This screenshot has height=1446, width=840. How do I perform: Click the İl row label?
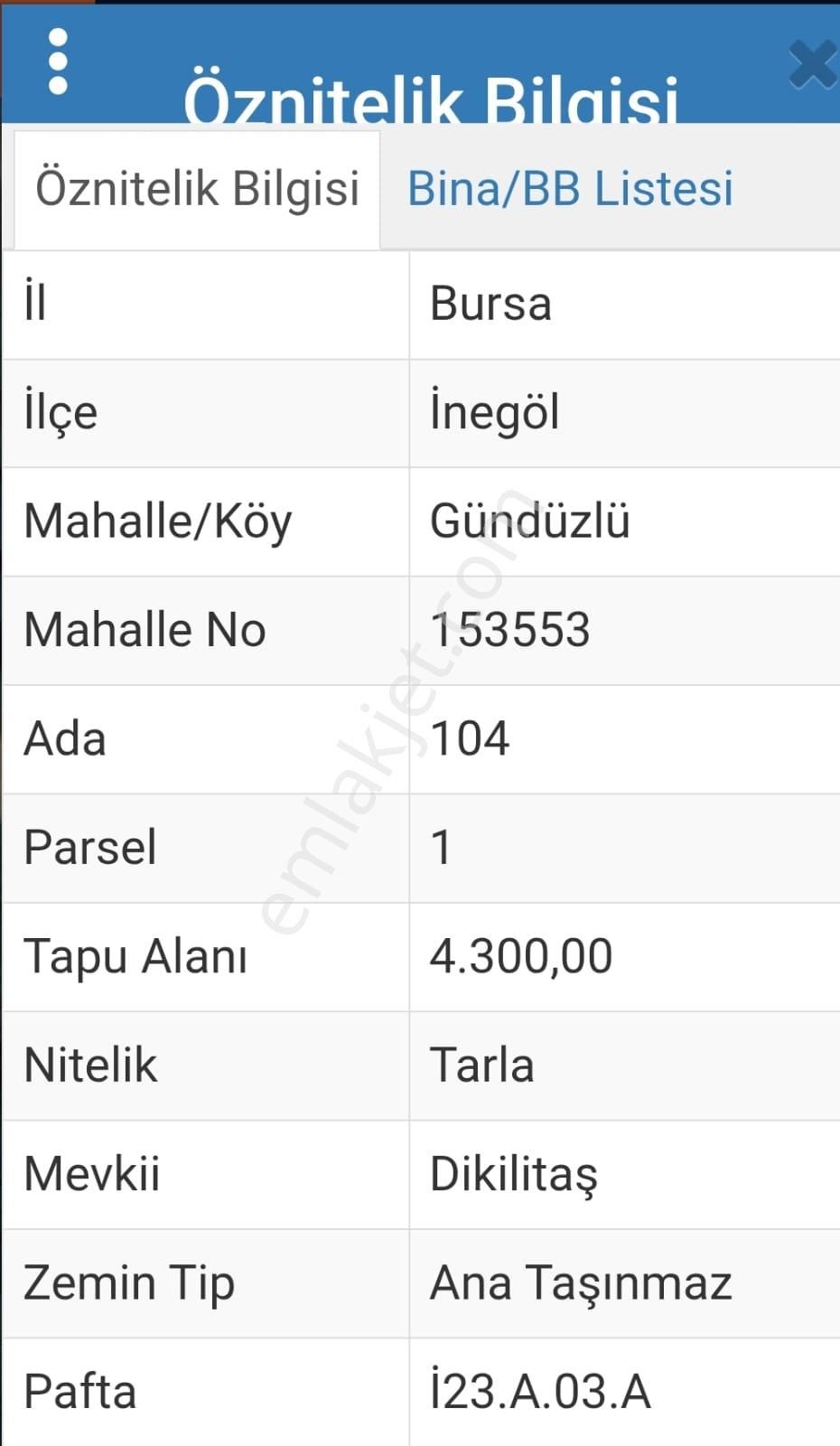pyautogui.click(x=36, y=303)
